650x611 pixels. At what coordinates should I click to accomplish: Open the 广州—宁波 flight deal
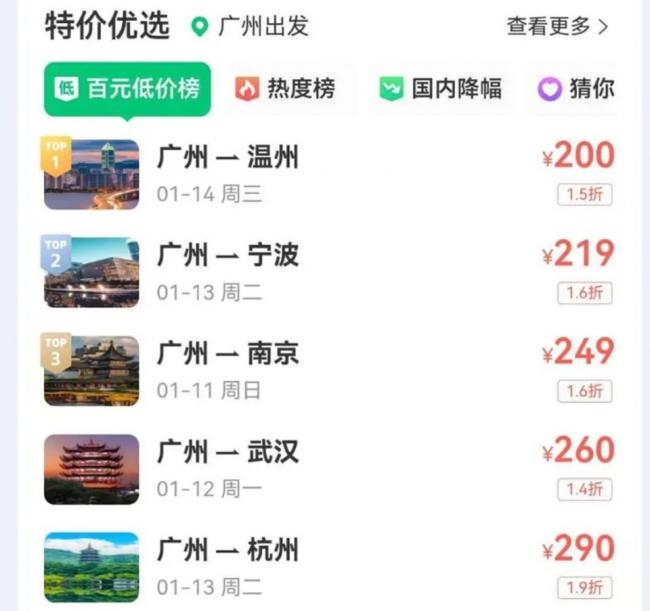pyautogui.click(x=328, y=271)
